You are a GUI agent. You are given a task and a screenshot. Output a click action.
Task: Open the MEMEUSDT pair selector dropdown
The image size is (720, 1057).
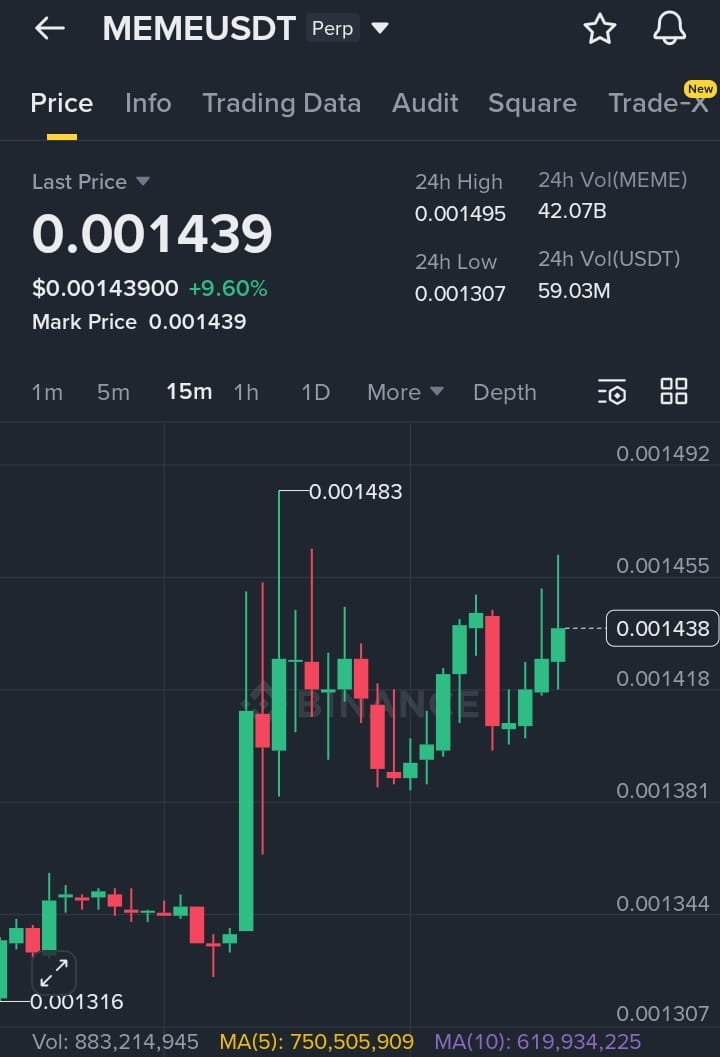pyautogui.click(x=380, y=29)
